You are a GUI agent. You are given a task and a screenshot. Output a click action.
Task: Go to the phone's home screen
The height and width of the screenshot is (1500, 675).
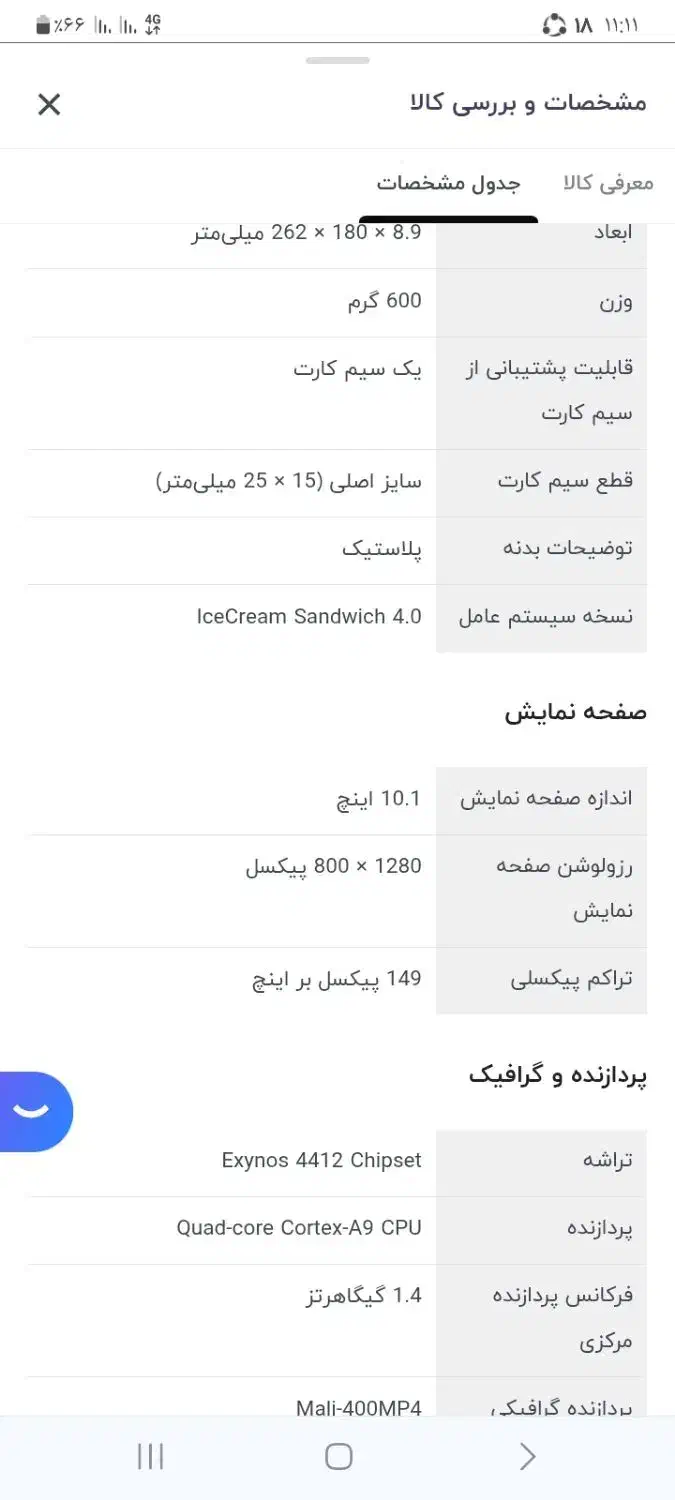click(x=339, y=1456)
